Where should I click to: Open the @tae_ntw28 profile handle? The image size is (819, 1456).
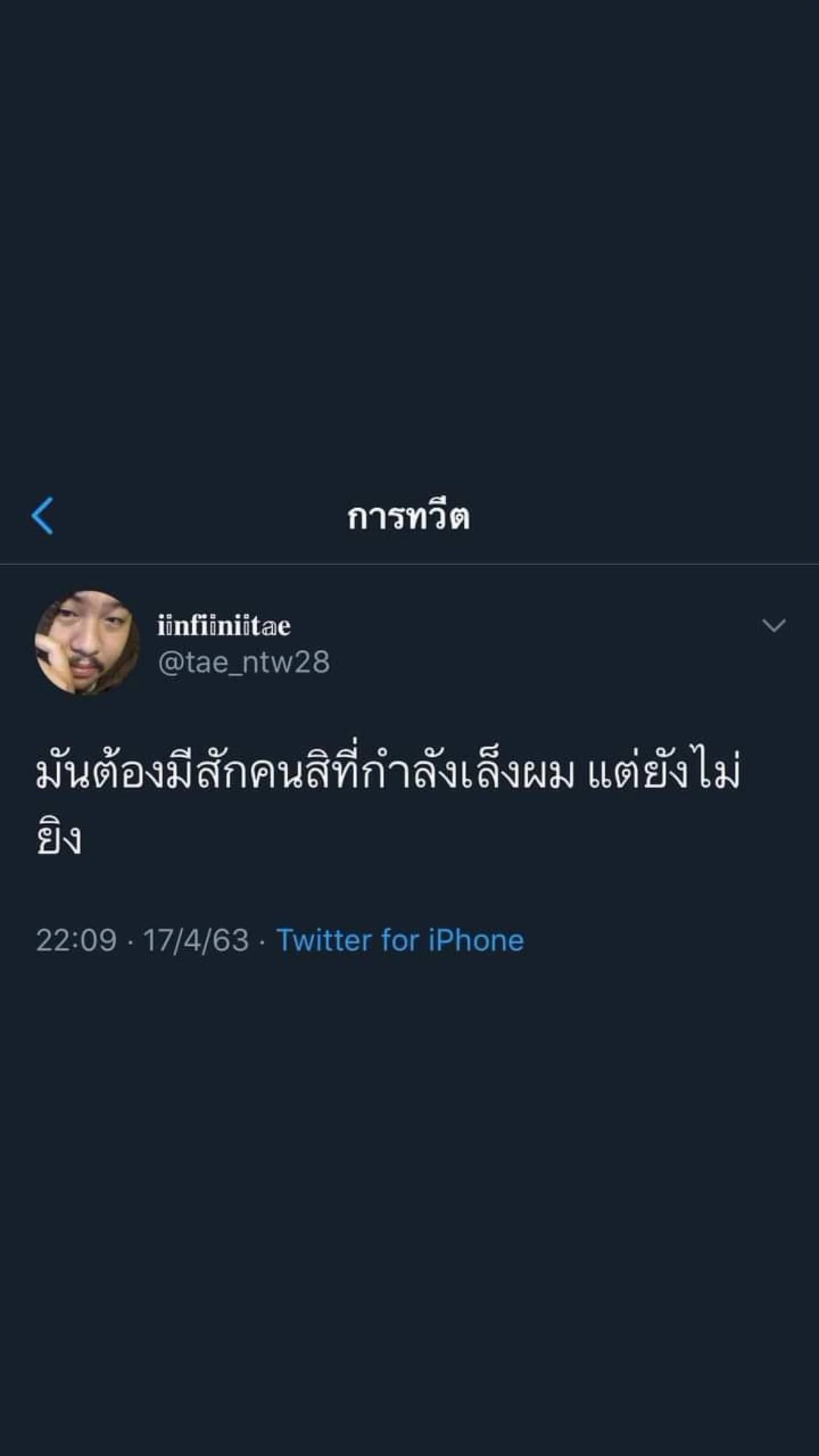(243, 662)
